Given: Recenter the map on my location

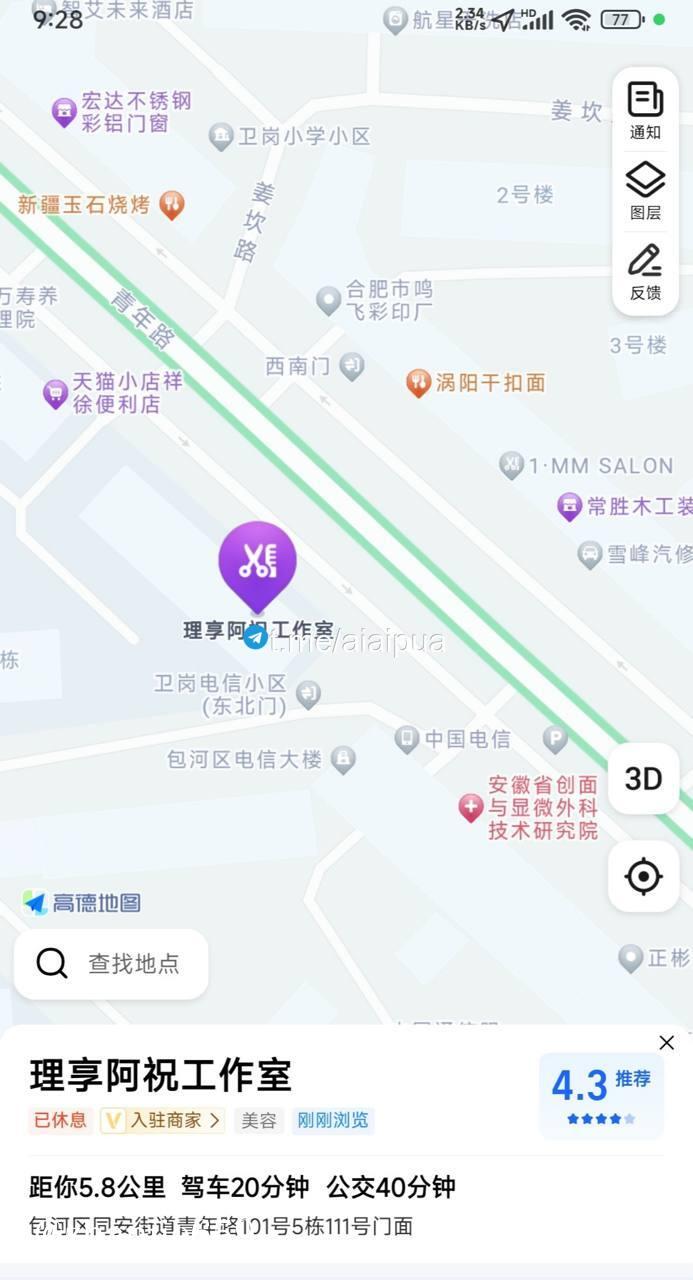Looking at the screenshot, I should click(643, 877).
